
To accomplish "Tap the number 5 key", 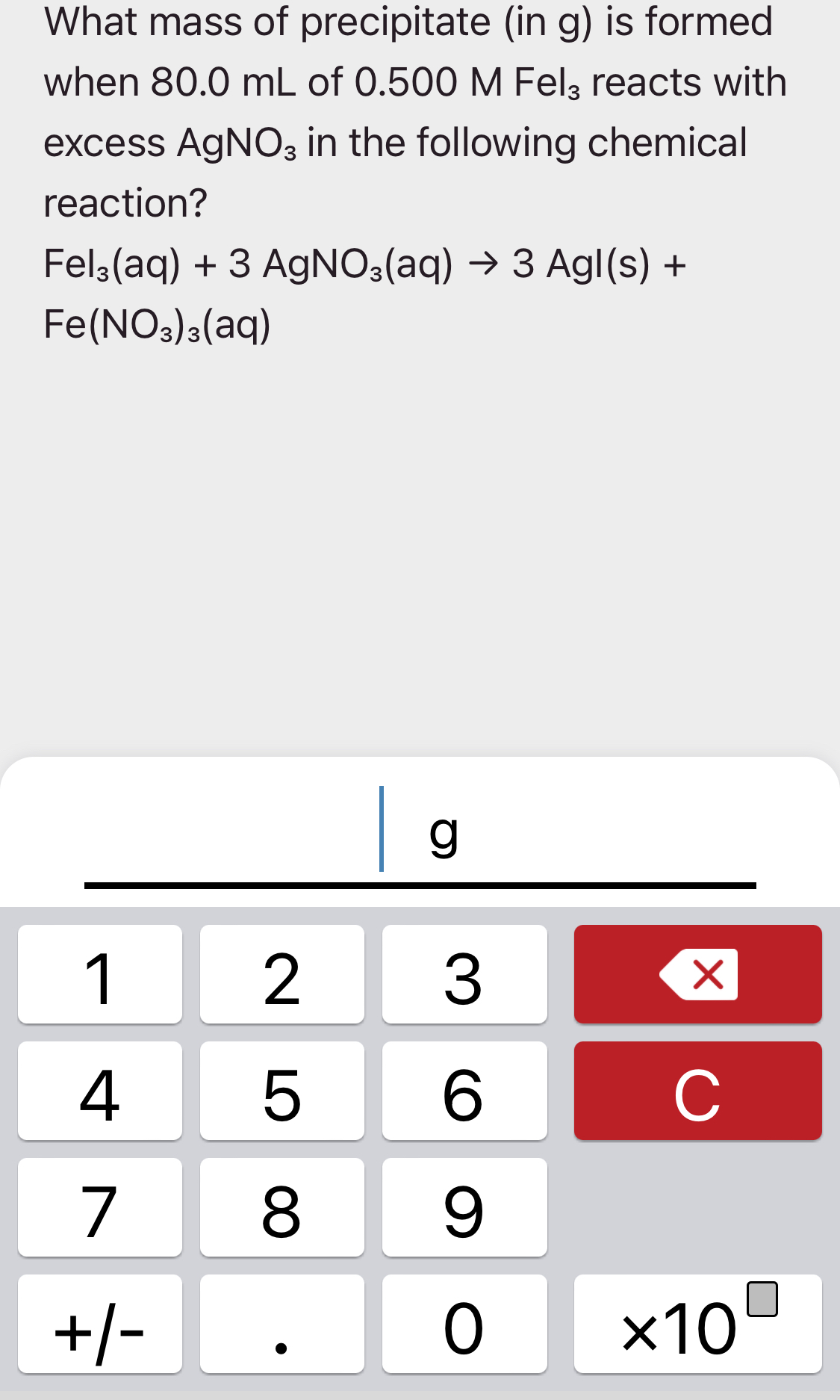I will pos(281,1091).
